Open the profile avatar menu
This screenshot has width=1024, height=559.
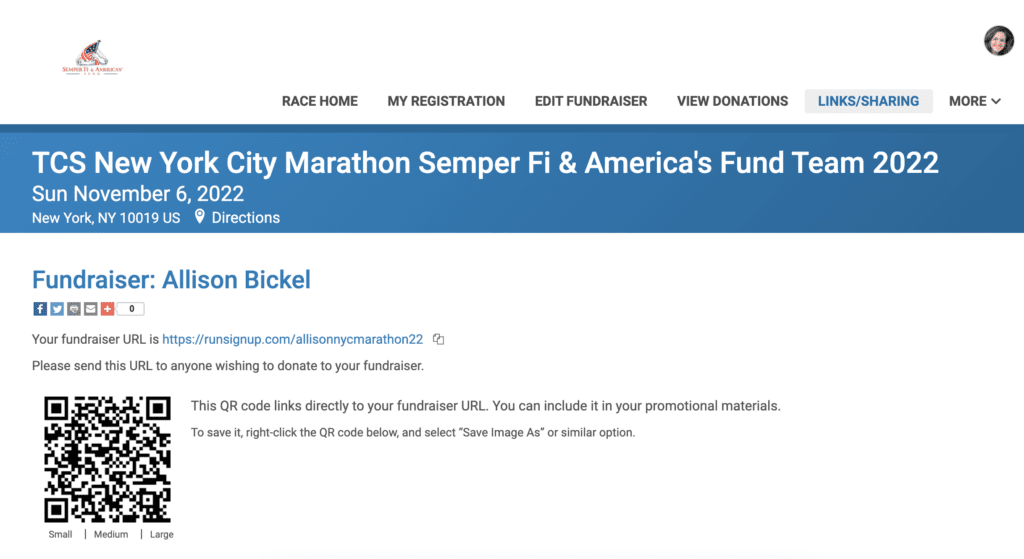(998, 41)
